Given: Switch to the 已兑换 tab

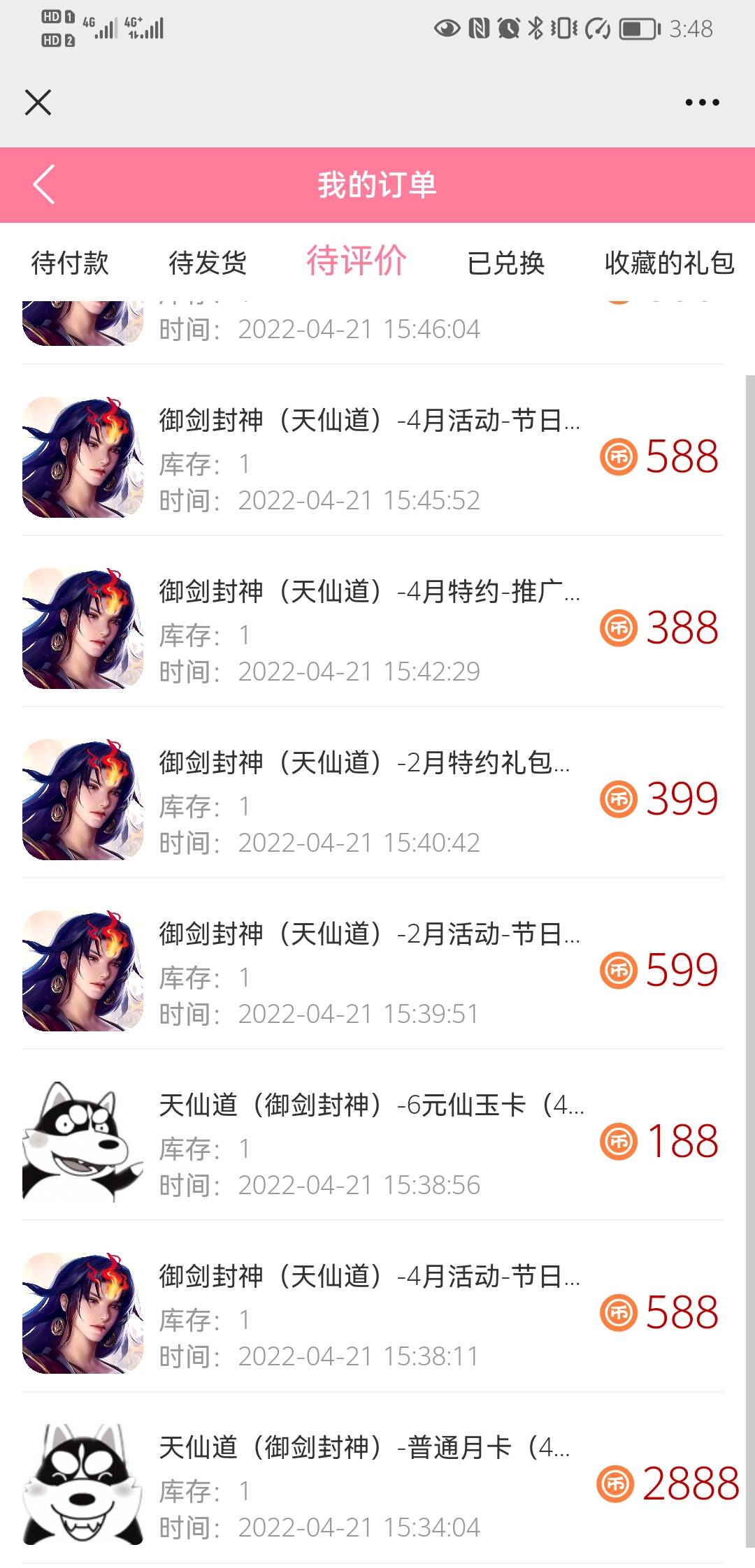Looking at the screenshot, I should tap(505, 263).
